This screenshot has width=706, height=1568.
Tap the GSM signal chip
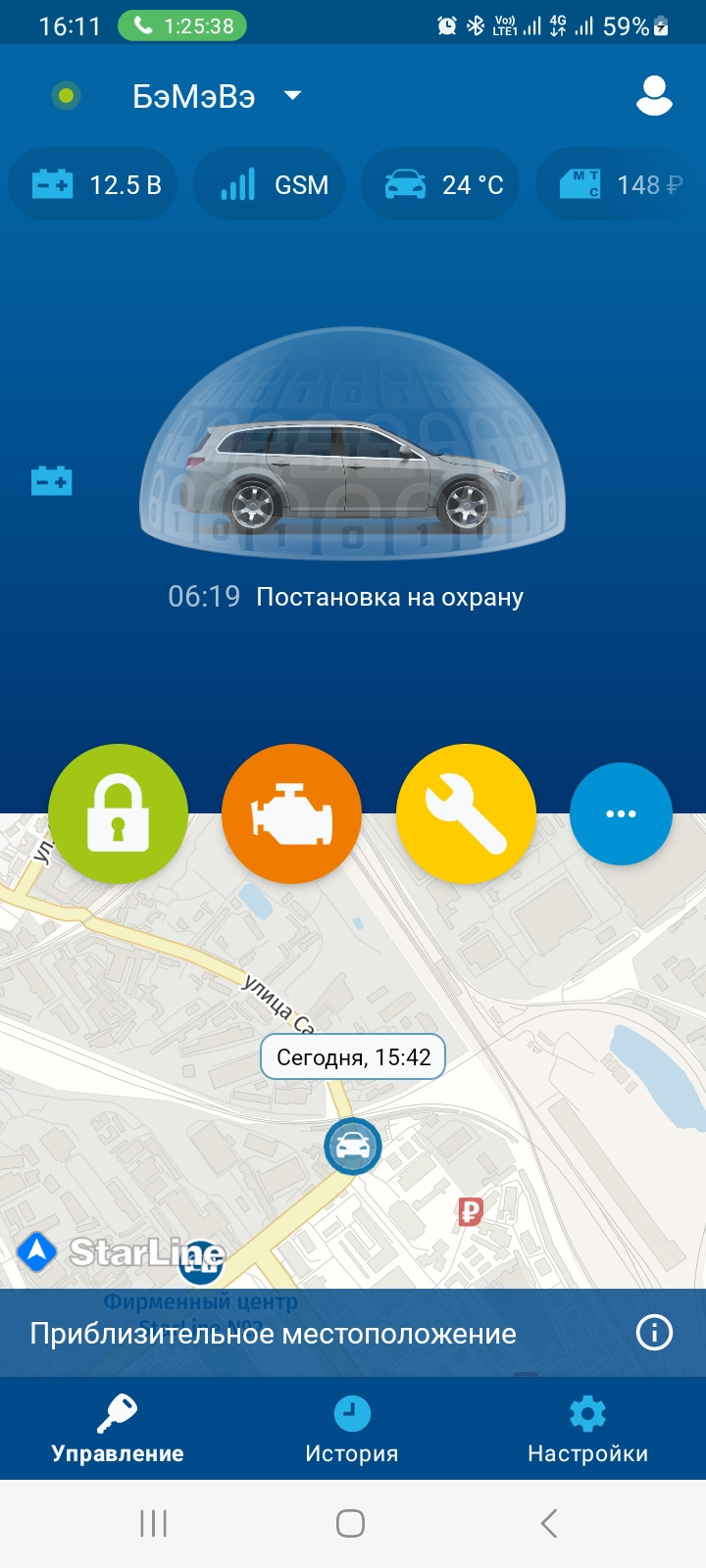270,184
